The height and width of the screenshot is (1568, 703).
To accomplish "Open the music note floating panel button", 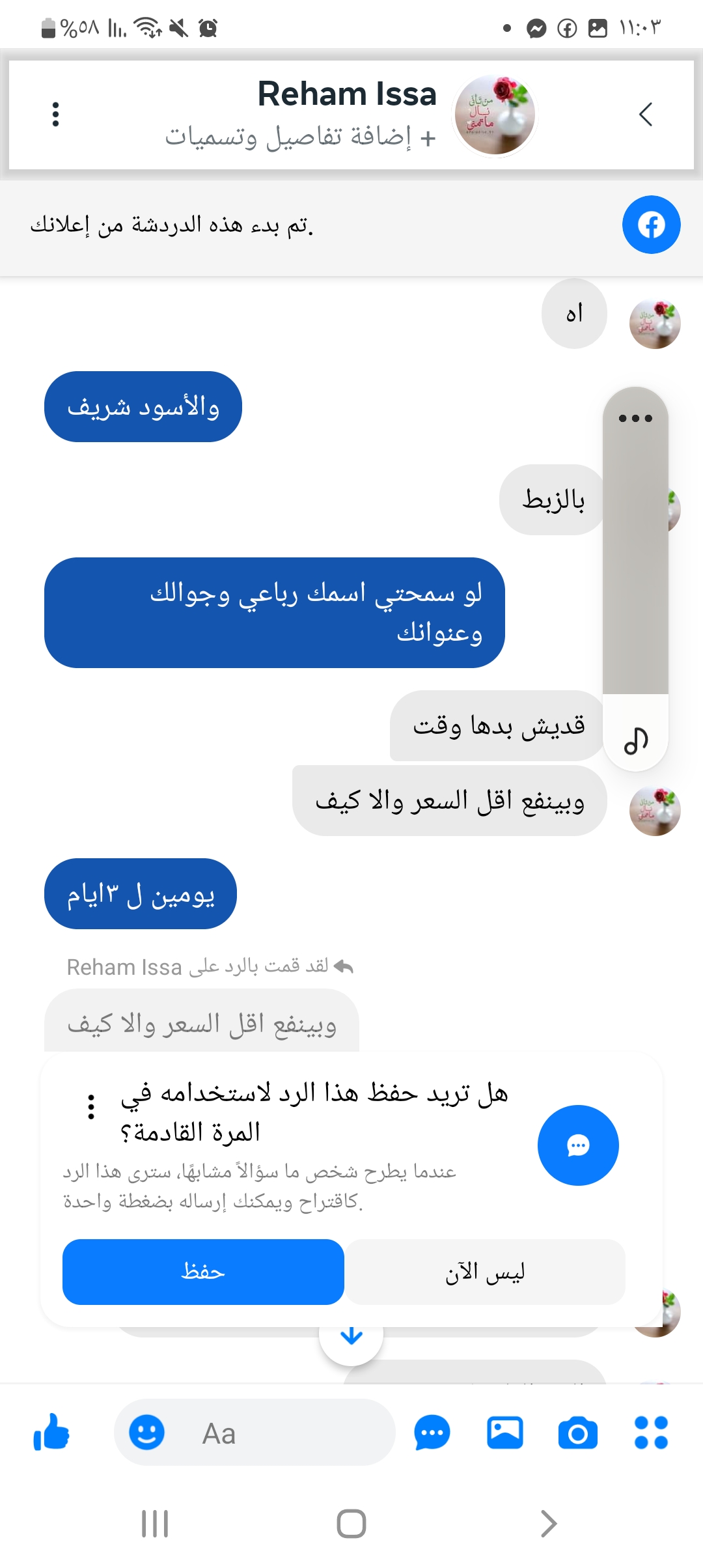I will click(x=636, y=740).
